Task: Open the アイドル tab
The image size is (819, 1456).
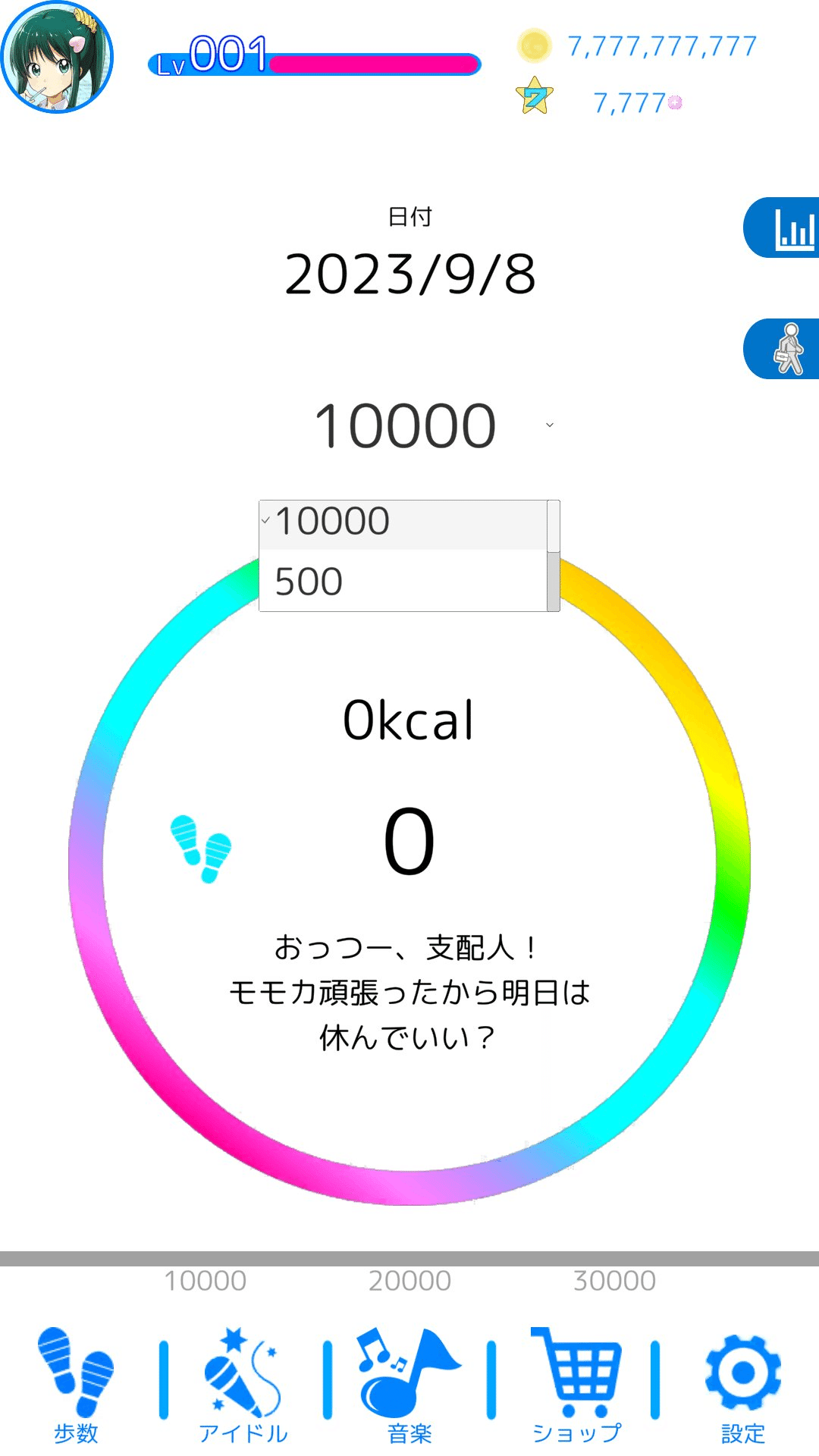Action: coord(243,1385)
